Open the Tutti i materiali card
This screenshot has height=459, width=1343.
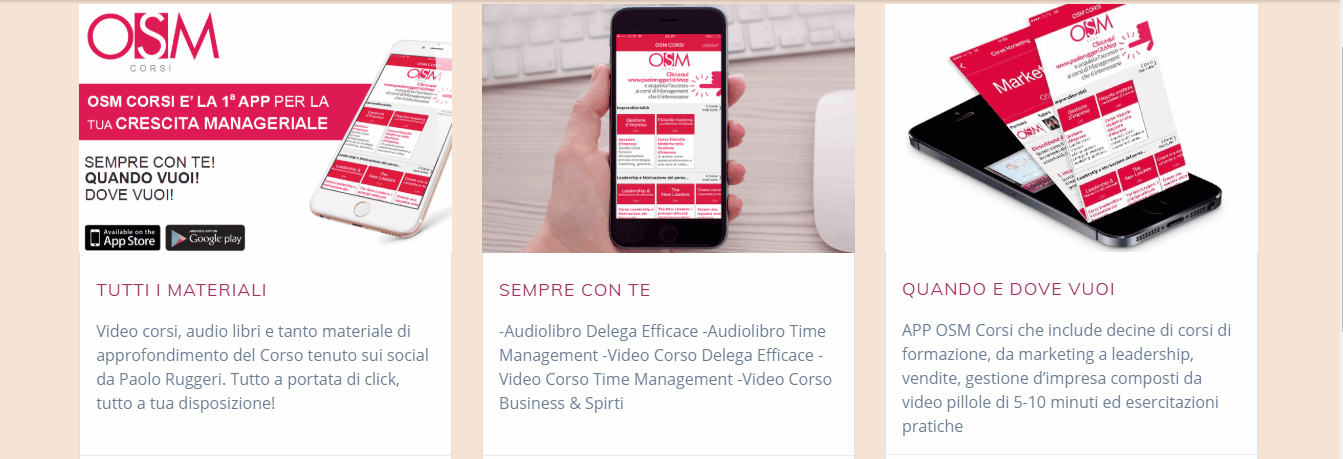[x=181, y=290]
